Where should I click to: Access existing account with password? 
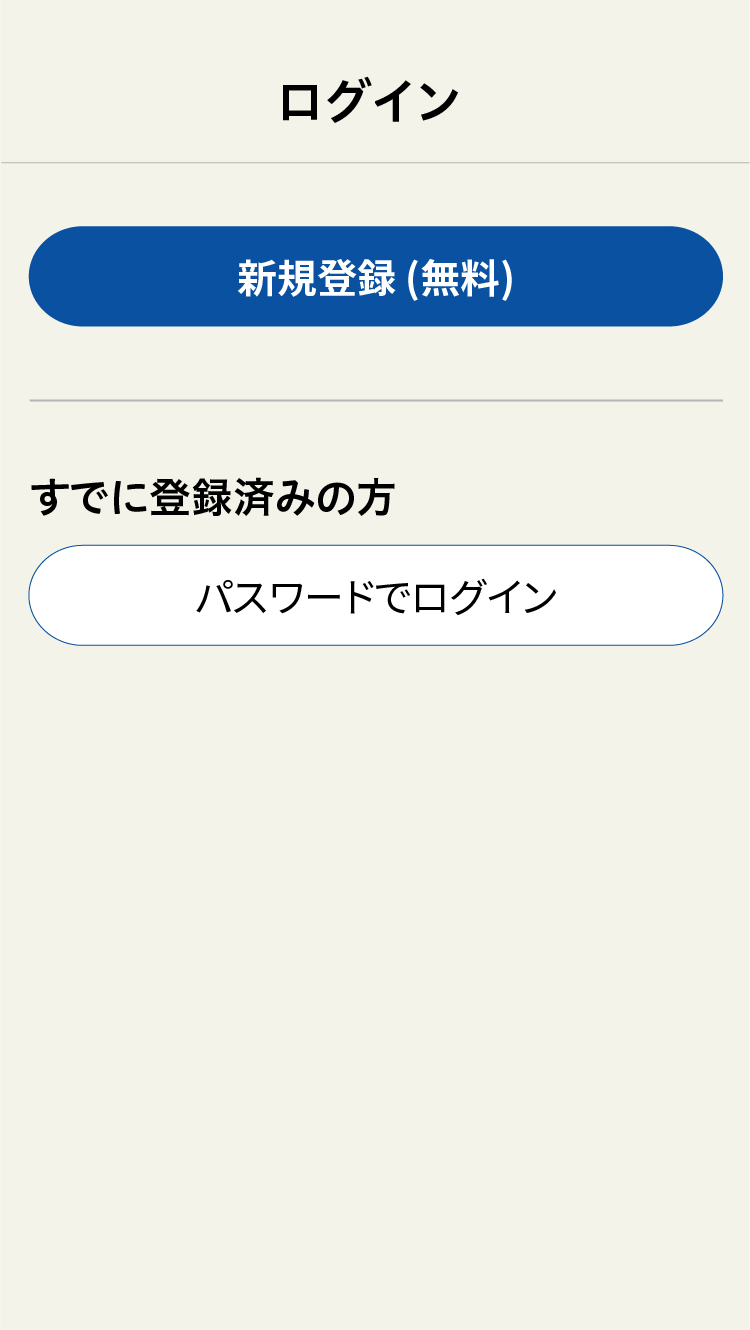coord(375,594)
